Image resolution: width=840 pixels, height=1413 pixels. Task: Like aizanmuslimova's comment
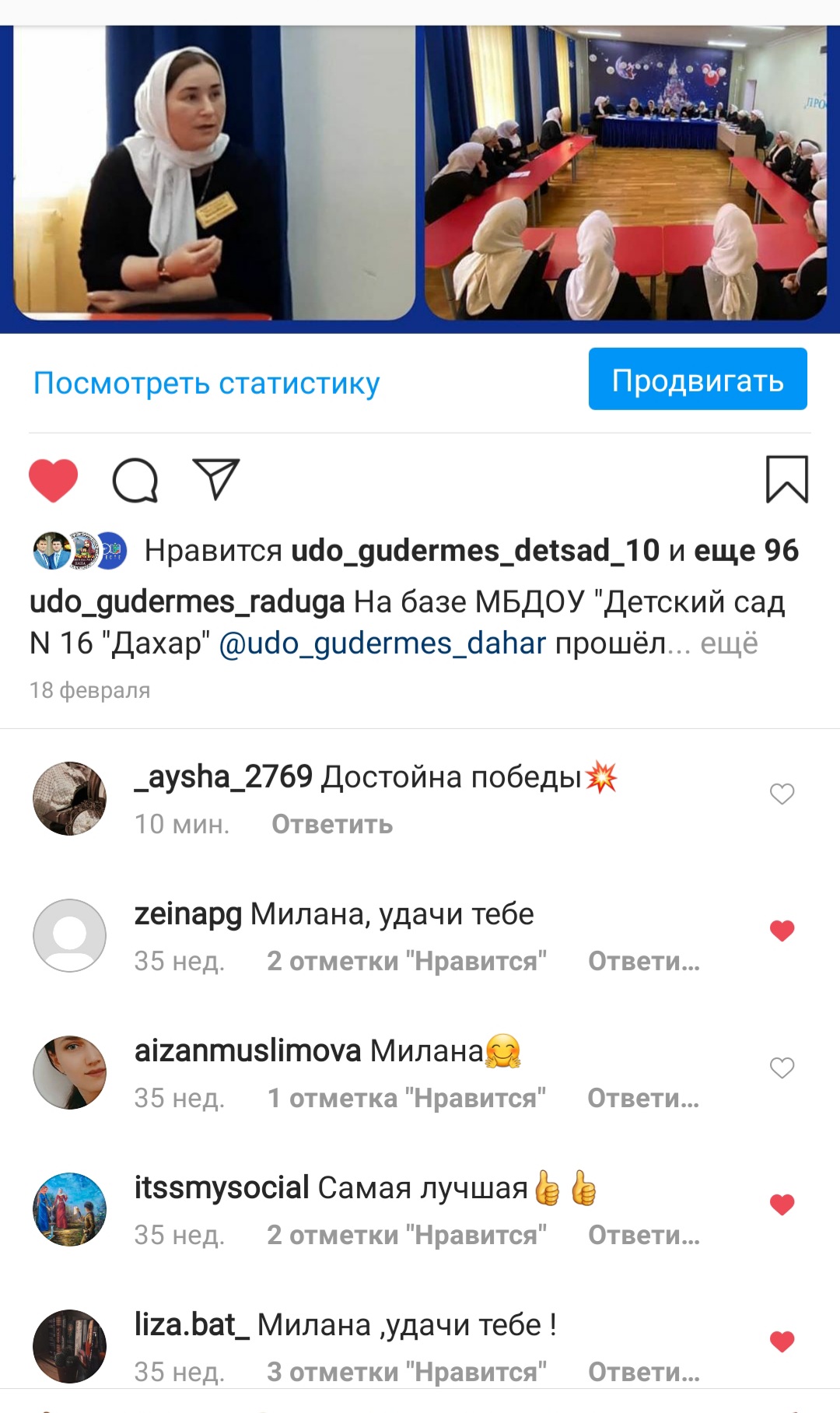pos(782,1068)
